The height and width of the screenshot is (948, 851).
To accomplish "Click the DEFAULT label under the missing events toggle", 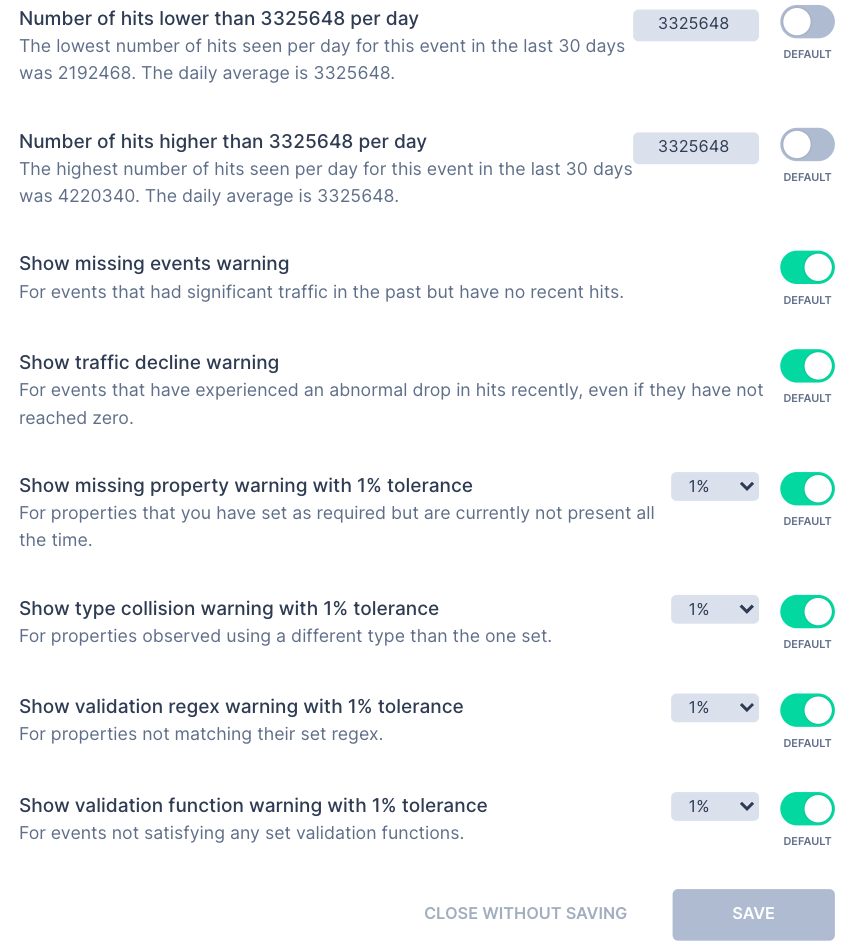I will [x=807, y=300].
